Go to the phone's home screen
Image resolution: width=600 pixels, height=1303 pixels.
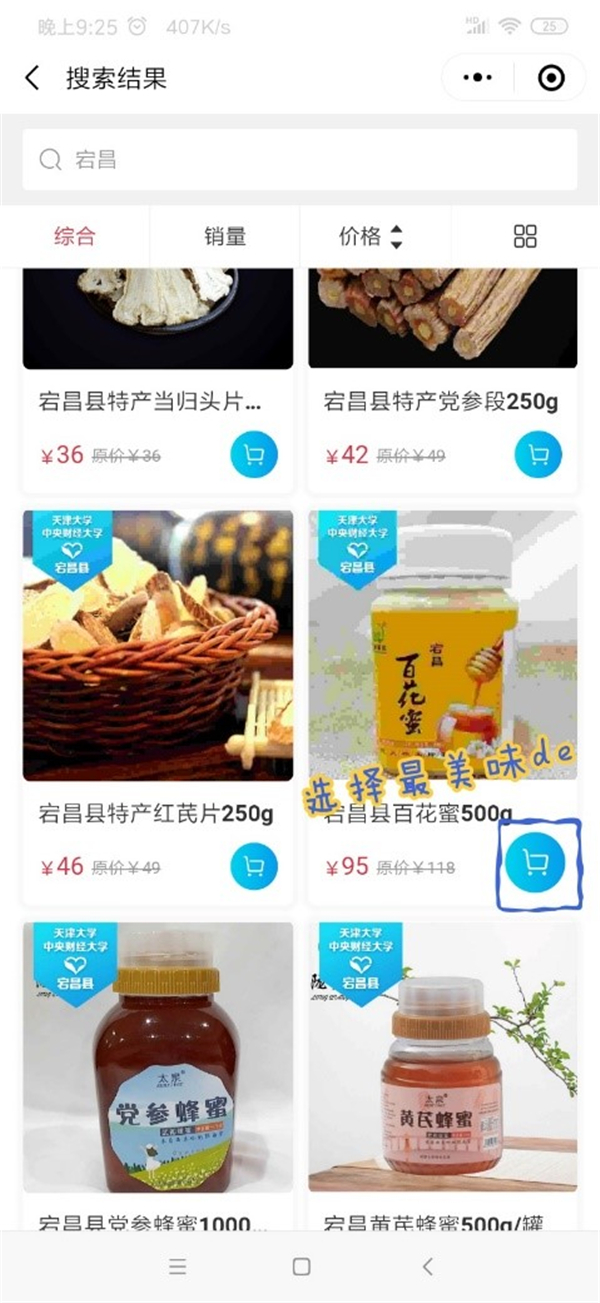[301, 1267]
